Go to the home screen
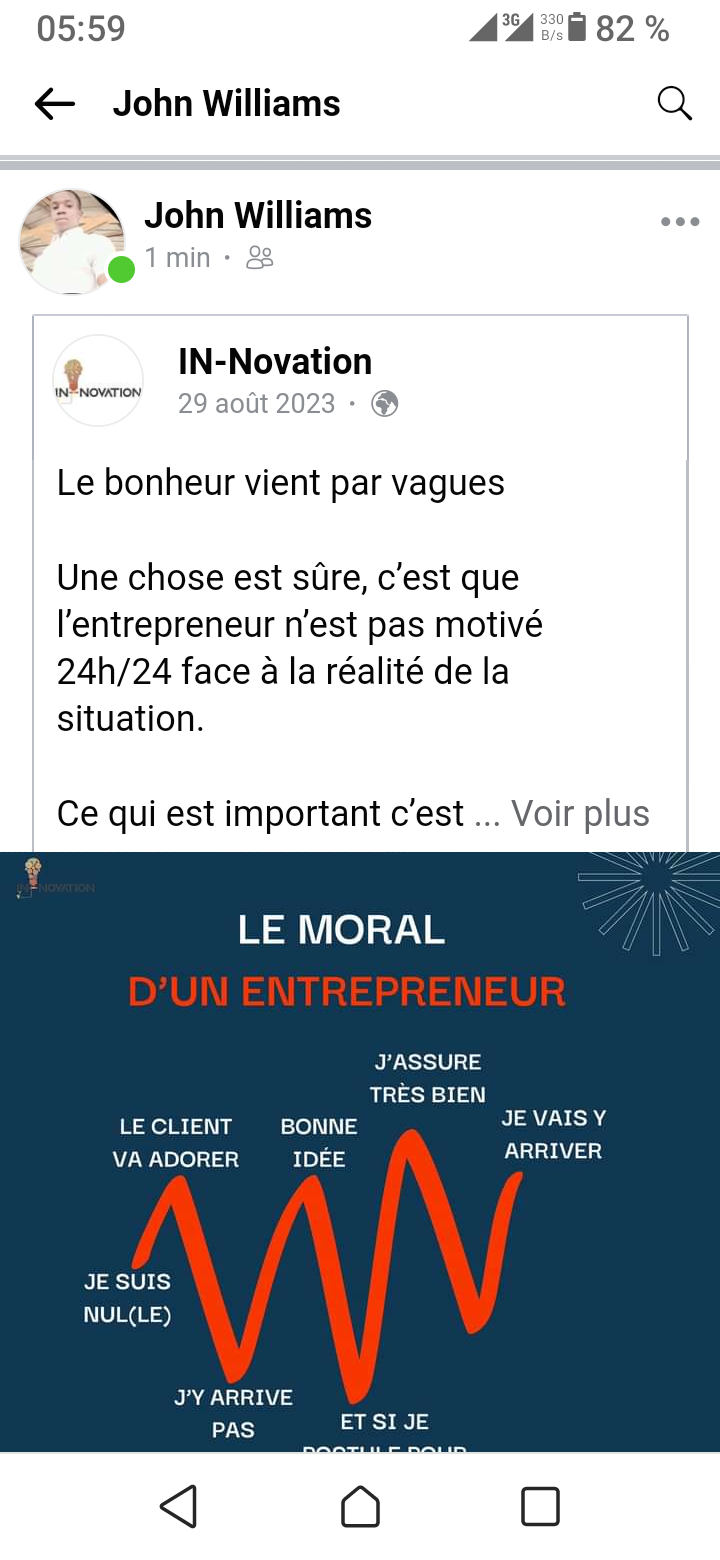The image size is (720, 1560). point(360,1506)
